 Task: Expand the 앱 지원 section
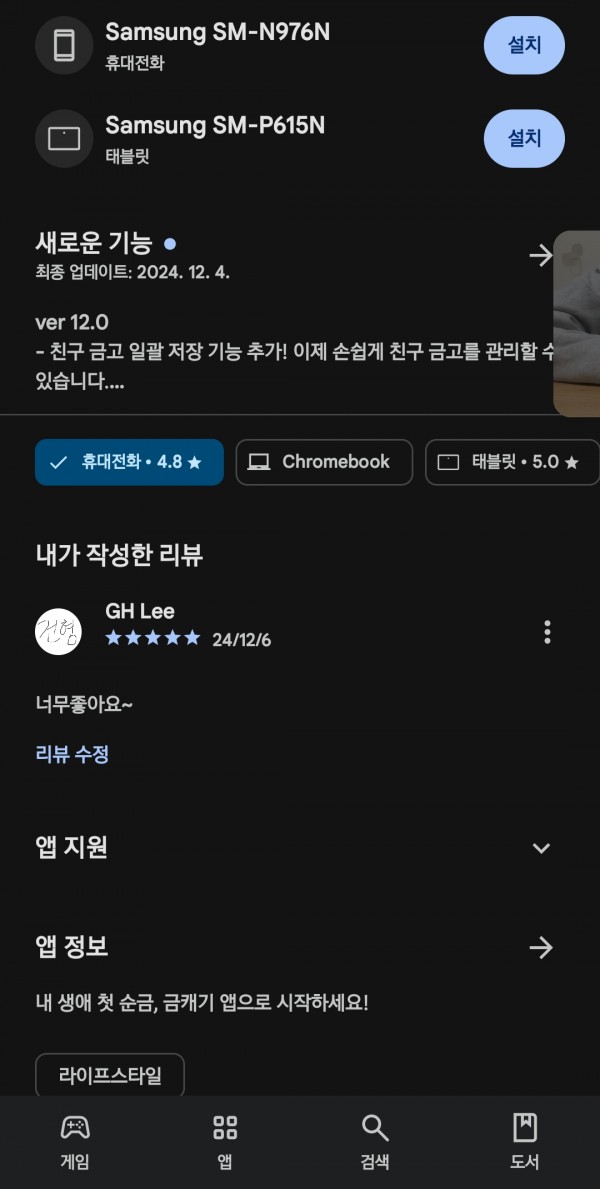point(541,848)
